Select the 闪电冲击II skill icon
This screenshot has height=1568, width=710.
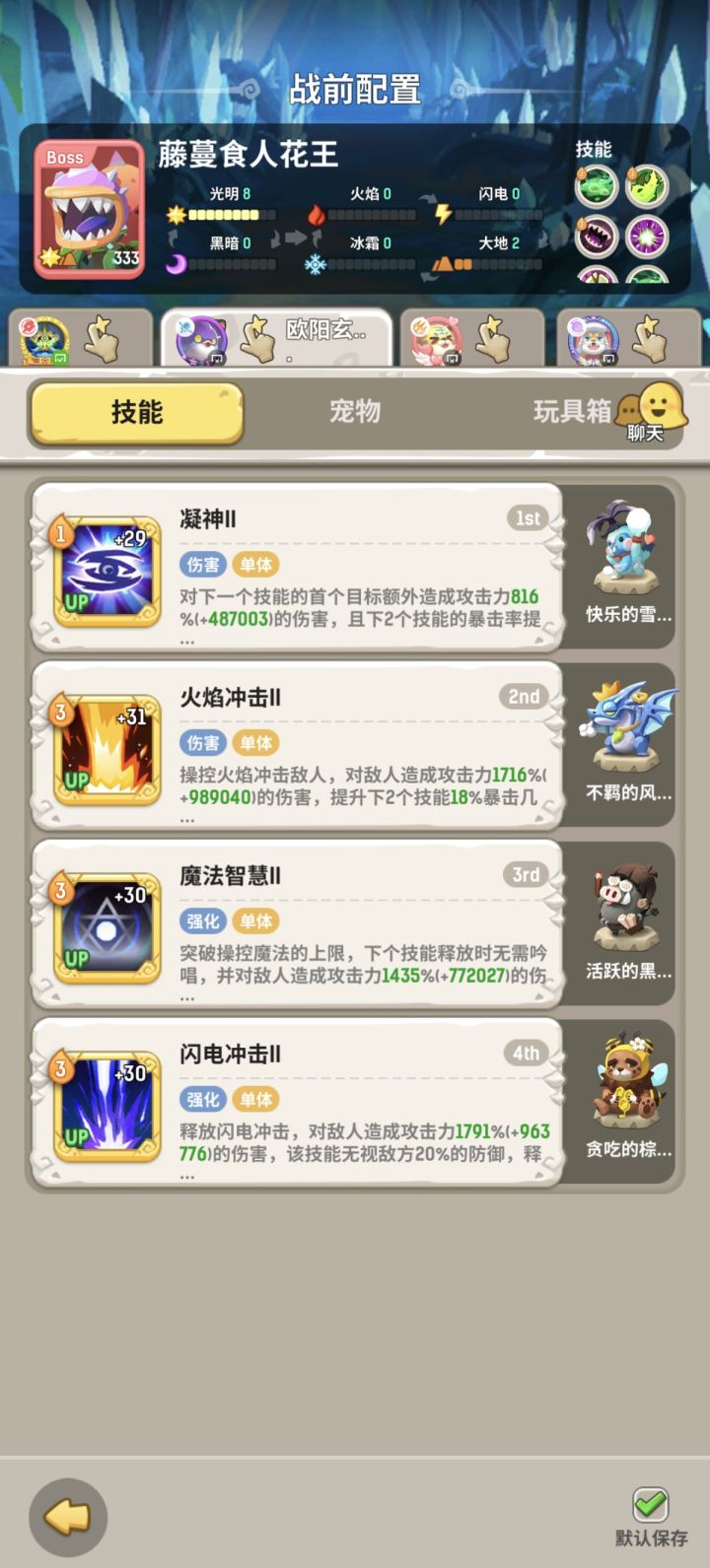pyautogui.click(x=106, y=1104)
